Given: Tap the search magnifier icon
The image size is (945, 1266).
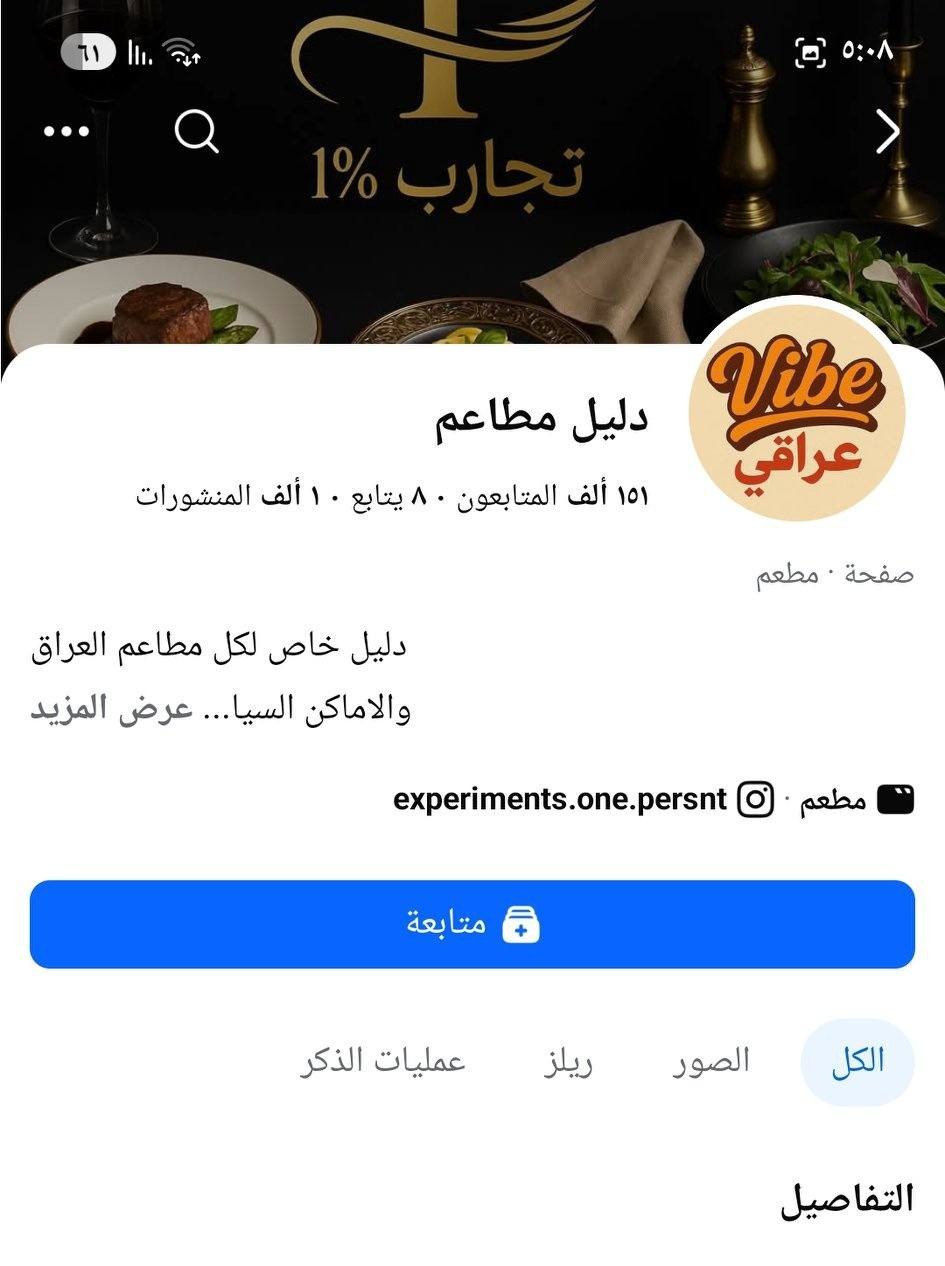Looking at the screenshot, I should point(196,131).
